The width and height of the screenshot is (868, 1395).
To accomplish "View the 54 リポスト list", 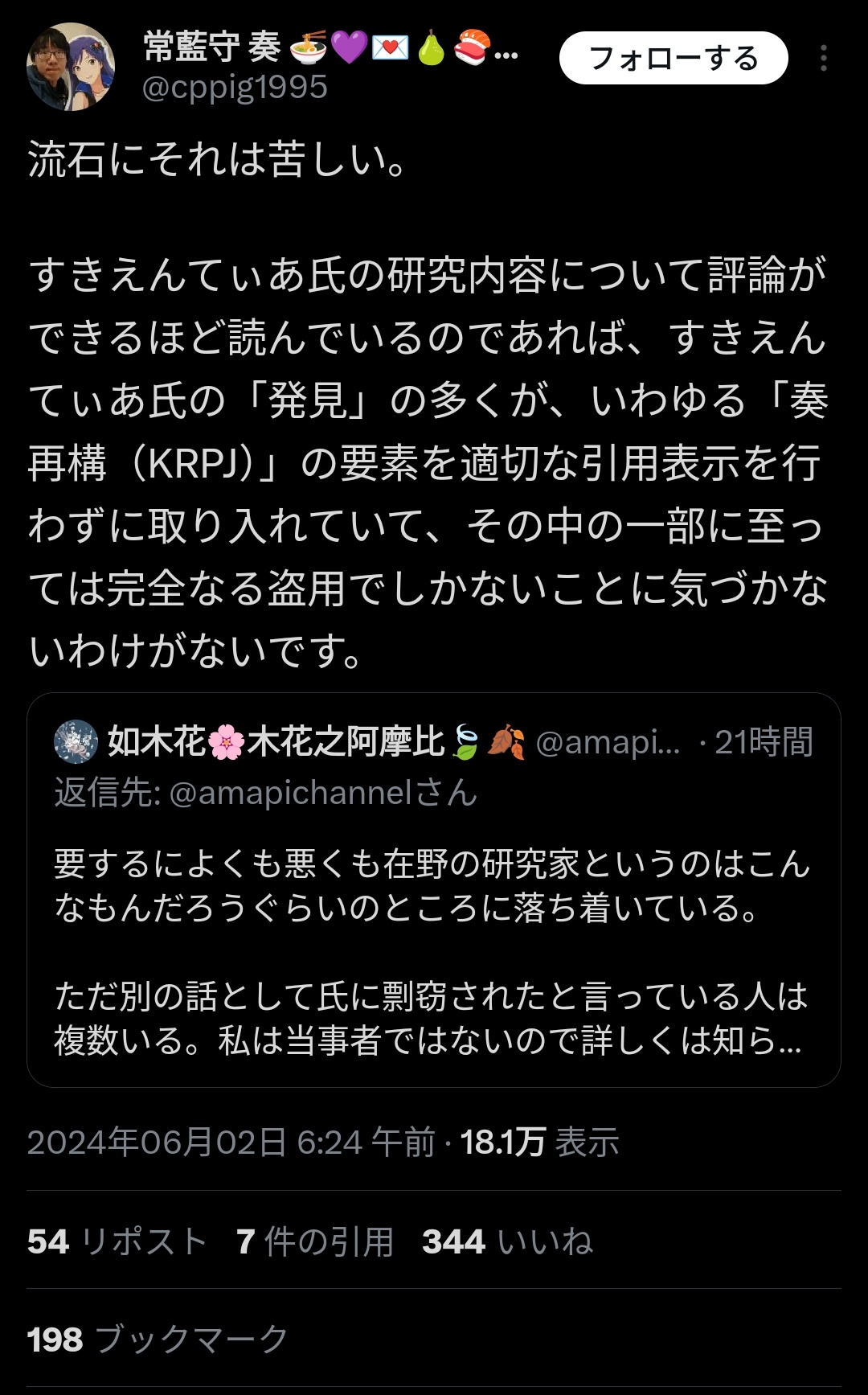I will tap(118, 1241).
